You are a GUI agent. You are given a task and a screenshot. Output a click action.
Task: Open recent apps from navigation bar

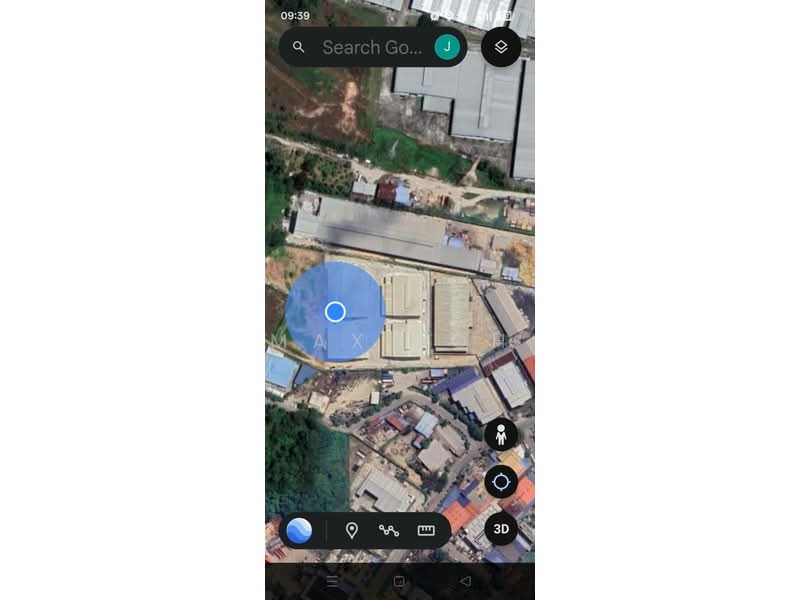(332, 581)
